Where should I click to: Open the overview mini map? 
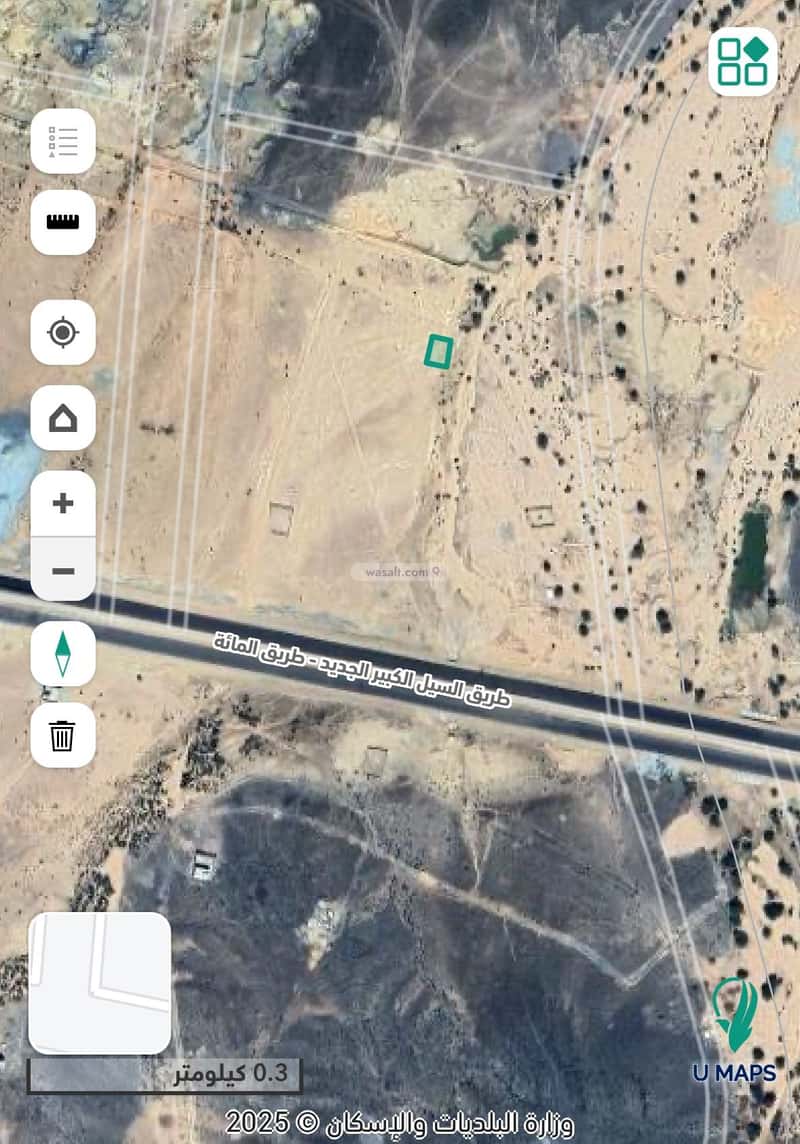[x=99, y=983]
